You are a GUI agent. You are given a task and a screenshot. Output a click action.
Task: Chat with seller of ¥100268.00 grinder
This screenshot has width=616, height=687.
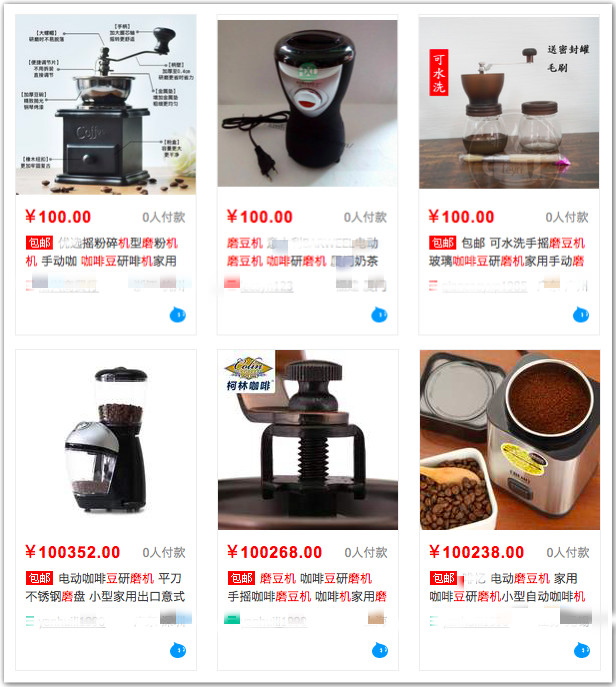point(379,651)
